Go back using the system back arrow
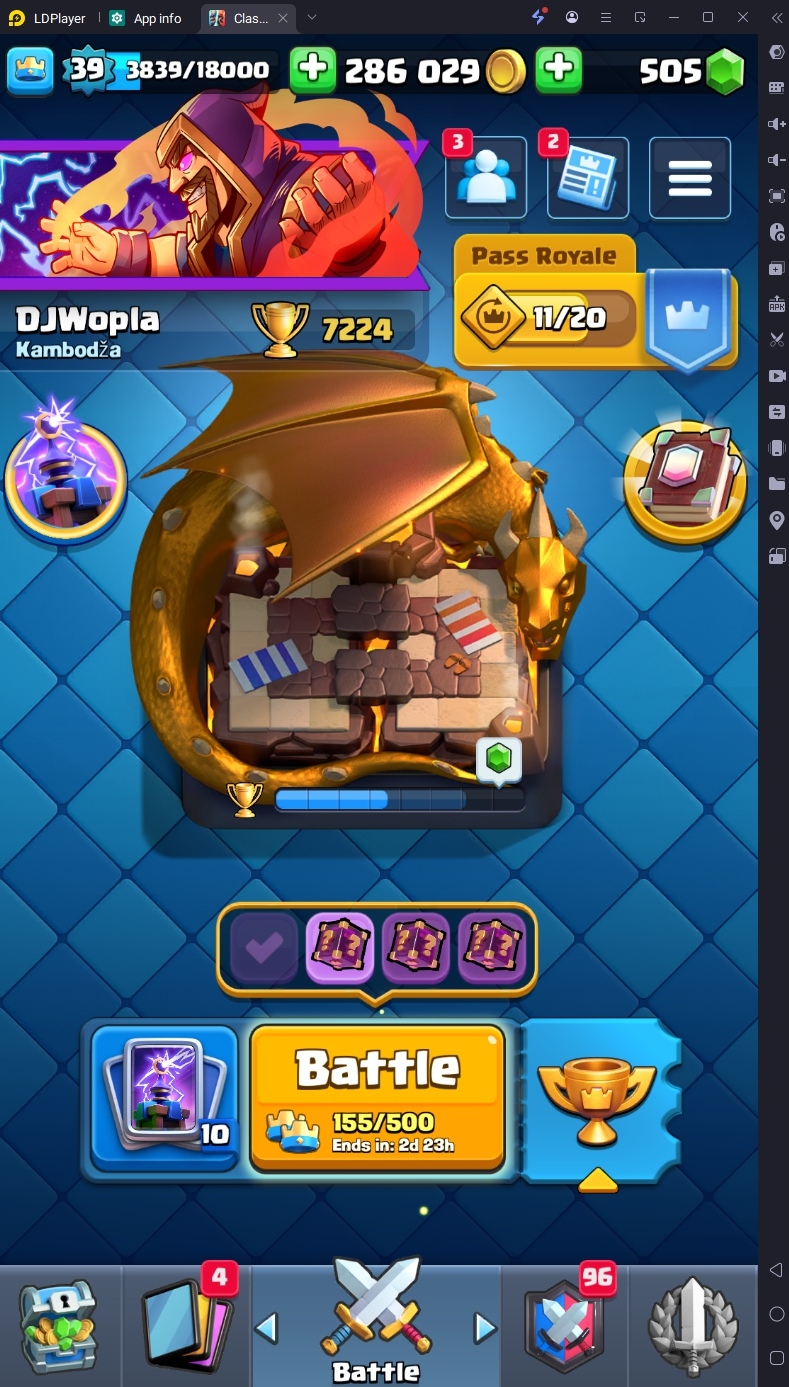 click(x=776, y=1271)
